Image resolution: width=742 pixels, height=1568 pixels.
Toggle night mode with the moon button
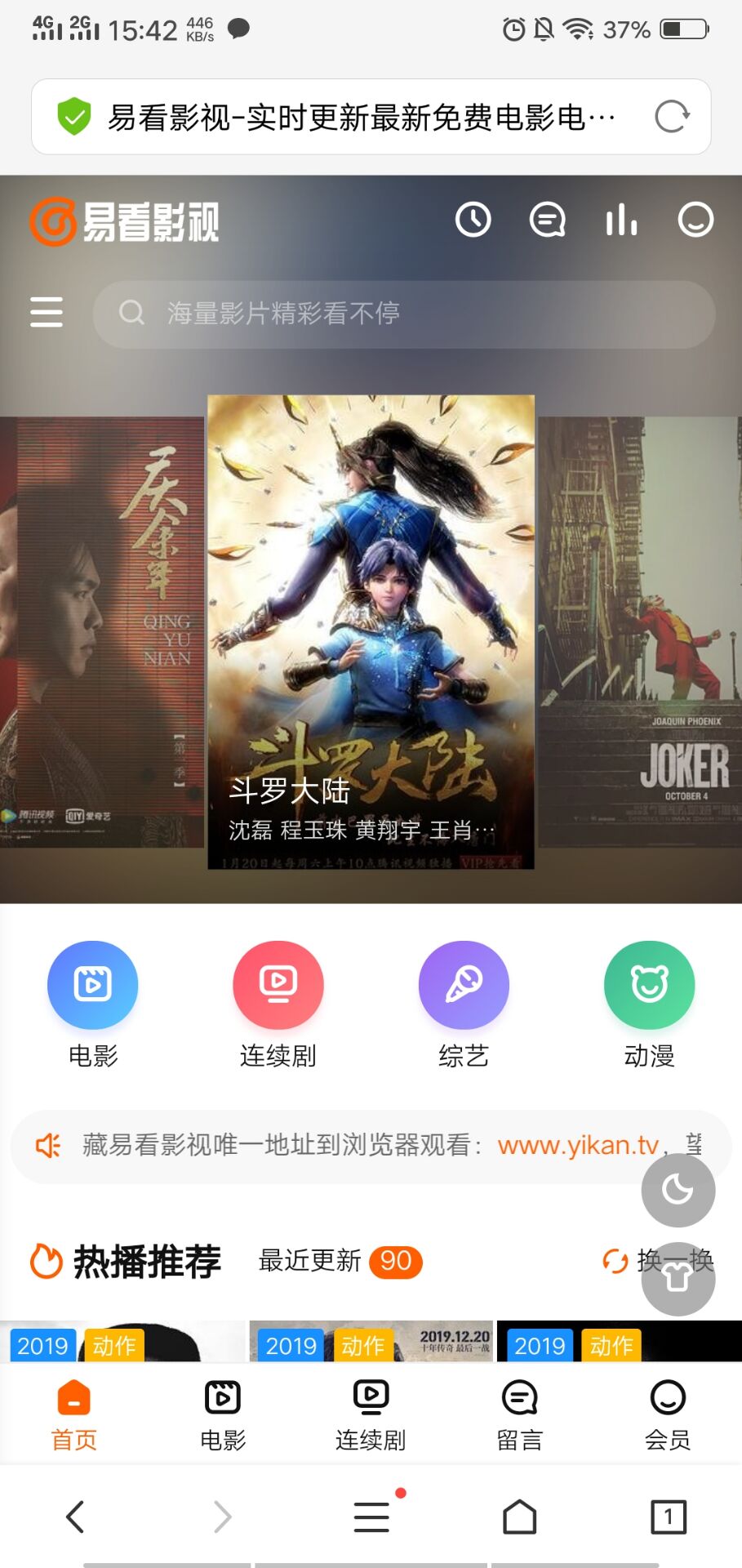coord(678,1190)
